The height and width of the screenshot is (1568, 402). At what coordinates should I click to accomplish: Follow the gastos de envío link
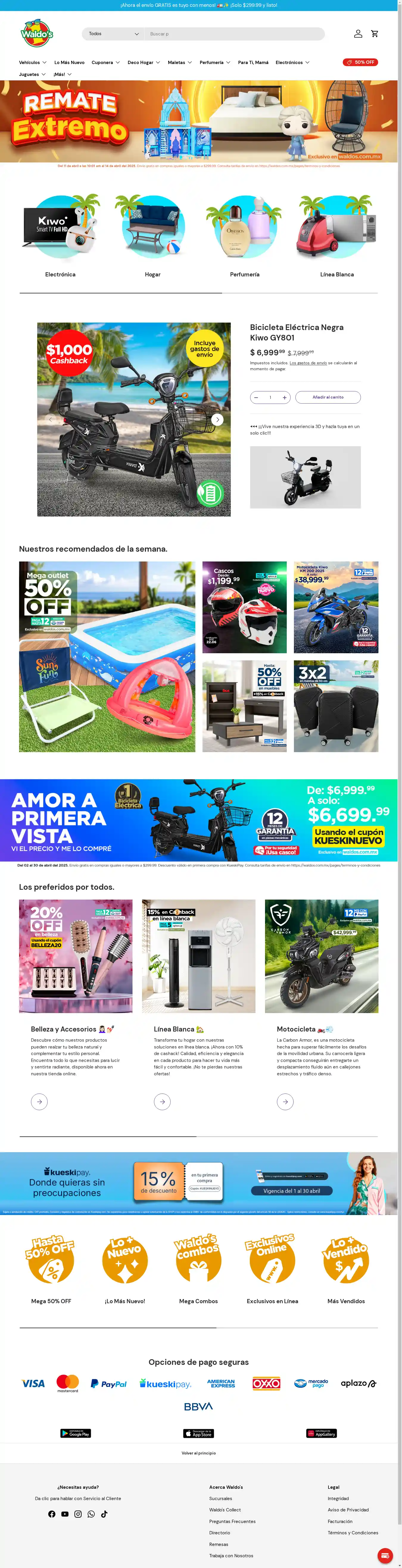click(308, 363)
